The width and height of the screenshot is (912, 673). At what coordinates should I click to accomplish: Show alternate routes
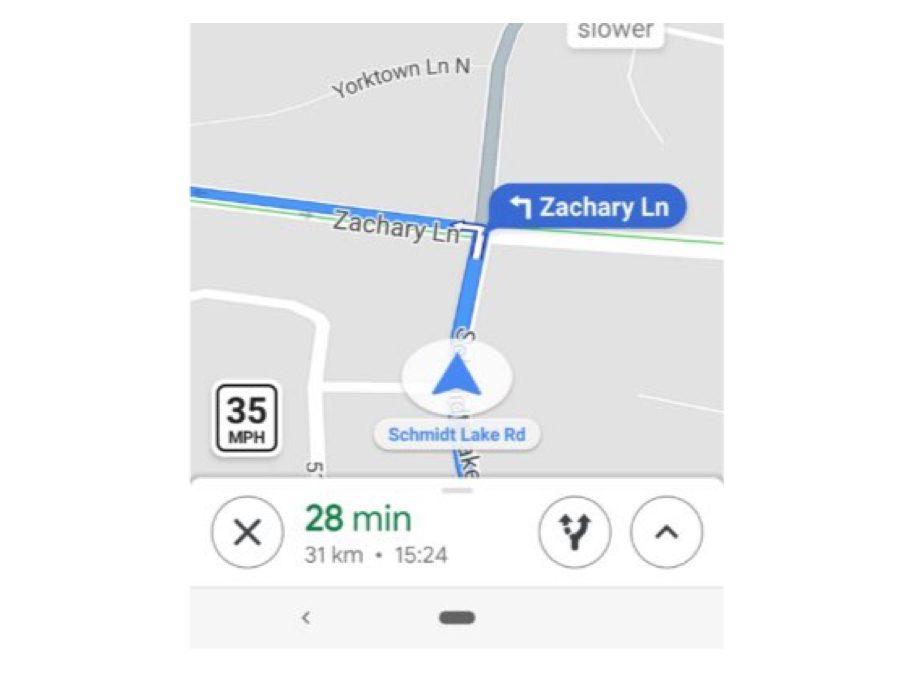(575, 532)
